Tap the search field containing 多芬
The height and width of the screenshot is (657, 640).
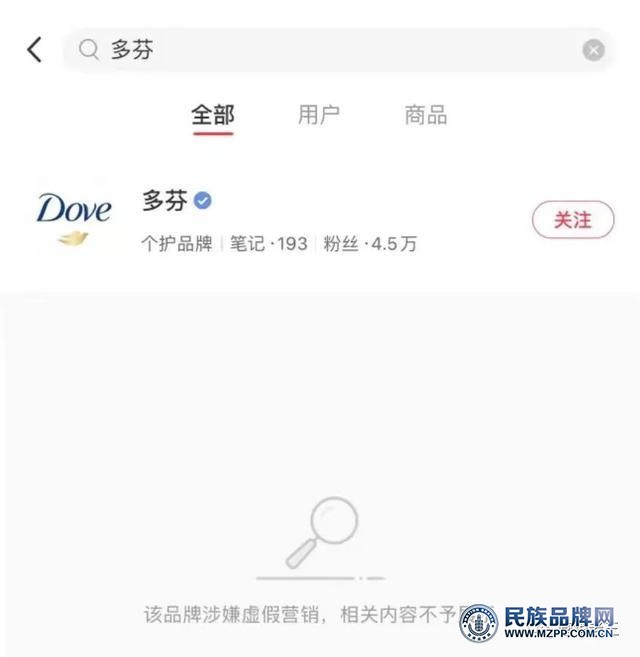pyautogui.click(x=330, y=50)
